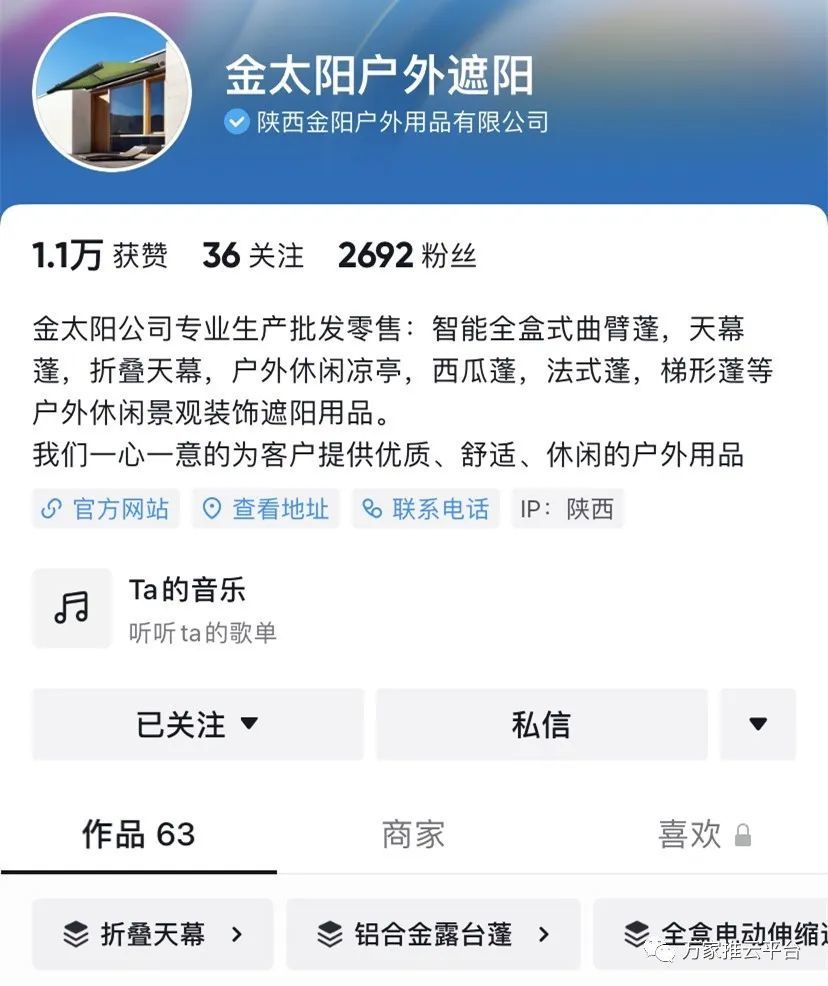The width and height of the screenshot is (828, 986).
Task: Open the 折叠天幕 collection chip
Action: tap(153, 934)
